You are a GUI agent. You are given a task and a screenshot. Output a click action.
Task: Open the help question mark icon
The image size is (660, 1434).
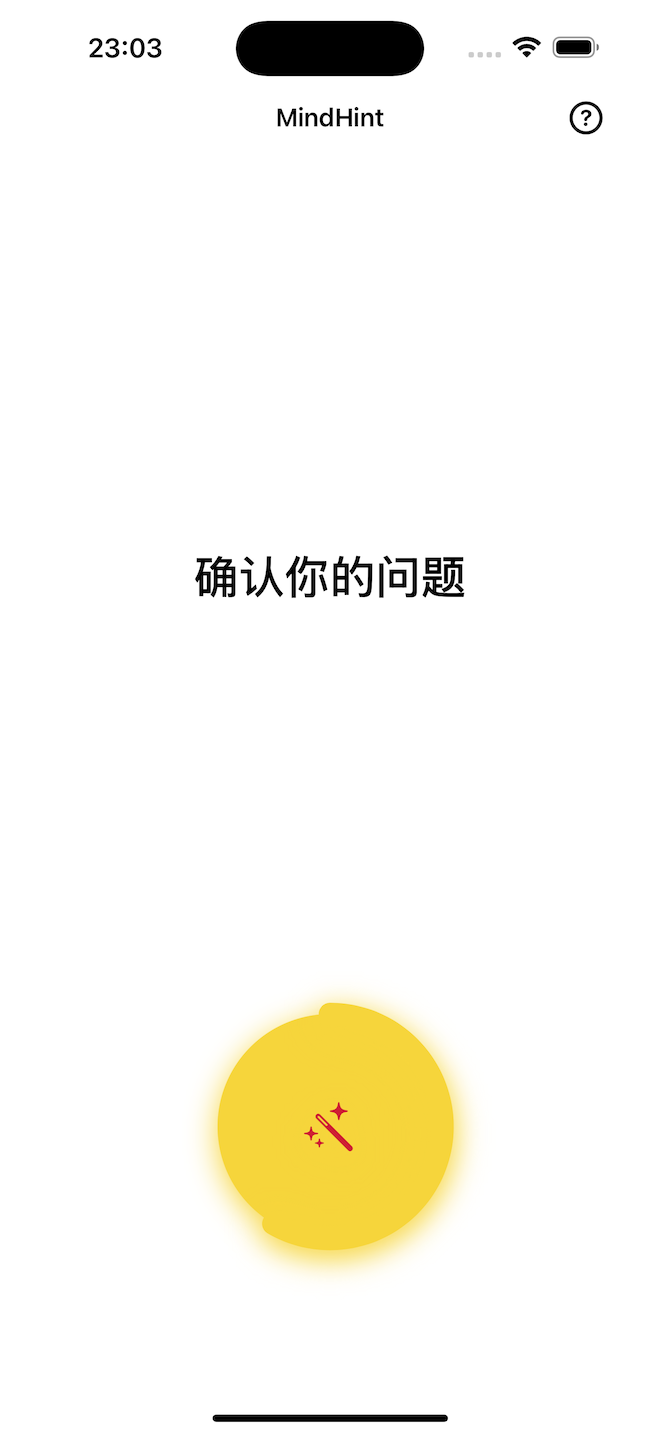[x=586, y=118]
